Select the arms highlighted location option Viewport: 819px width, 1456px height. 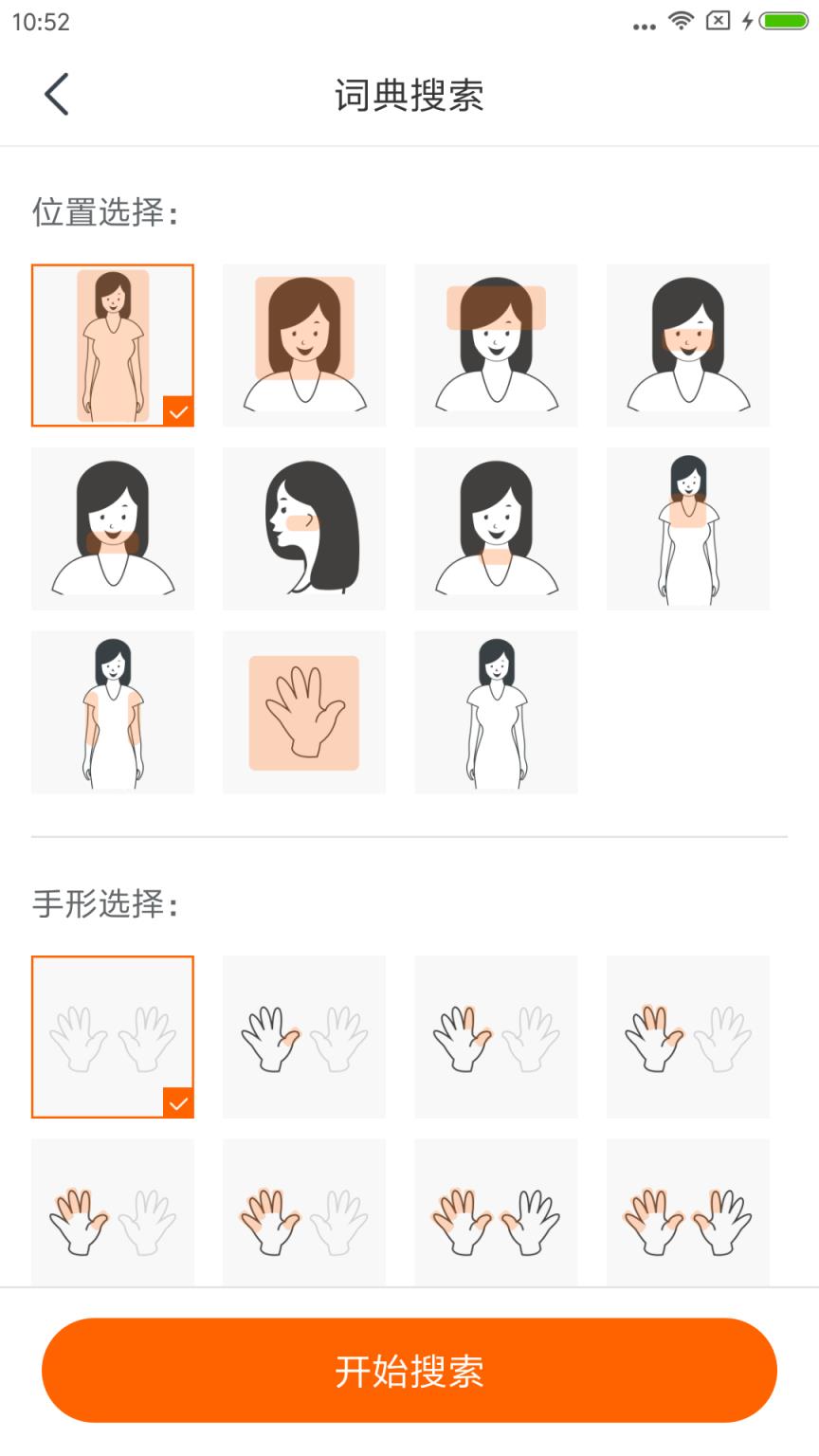(112, 712)
